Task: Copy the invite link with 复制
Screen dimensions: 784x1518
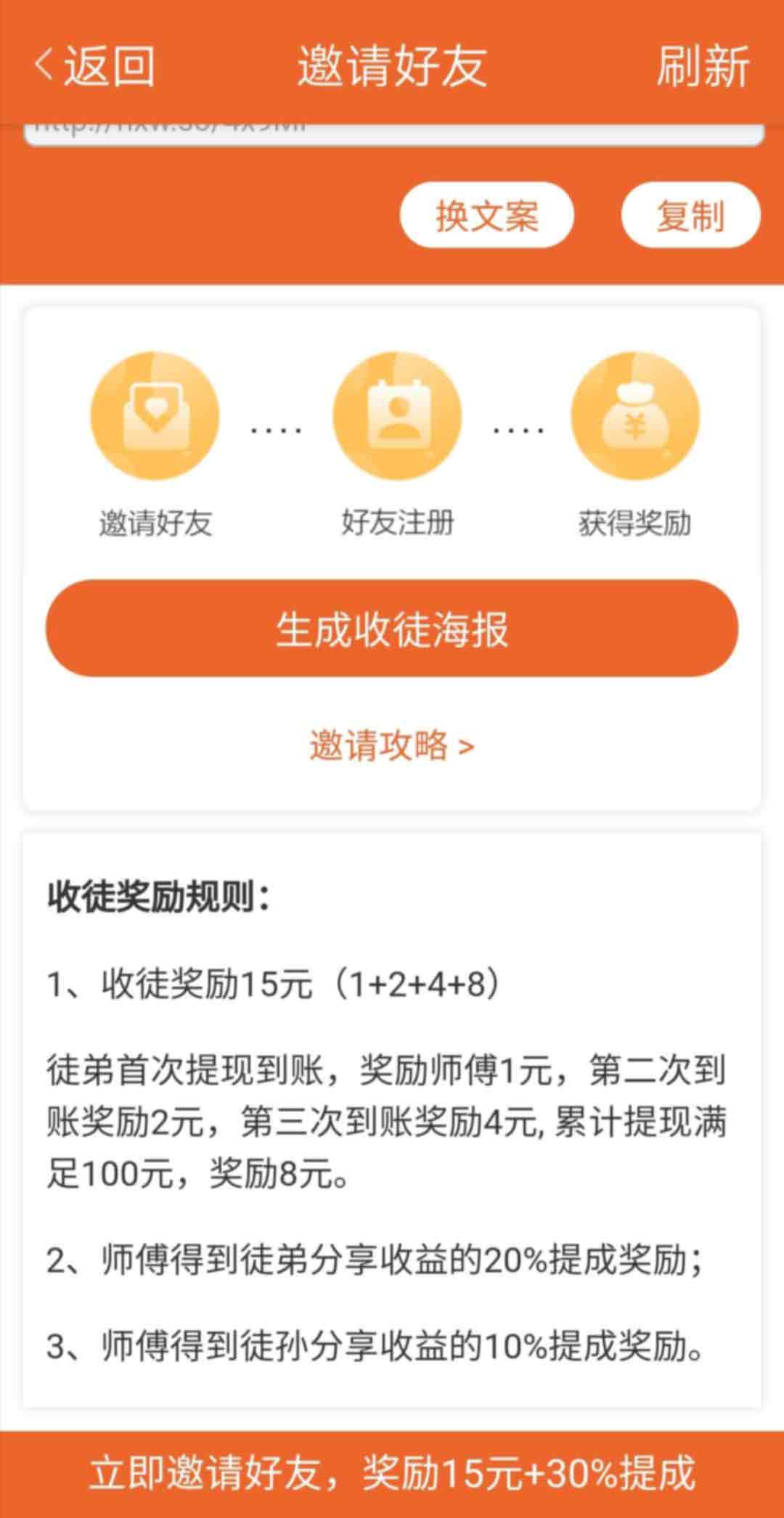Action: (x=691, y=215)
